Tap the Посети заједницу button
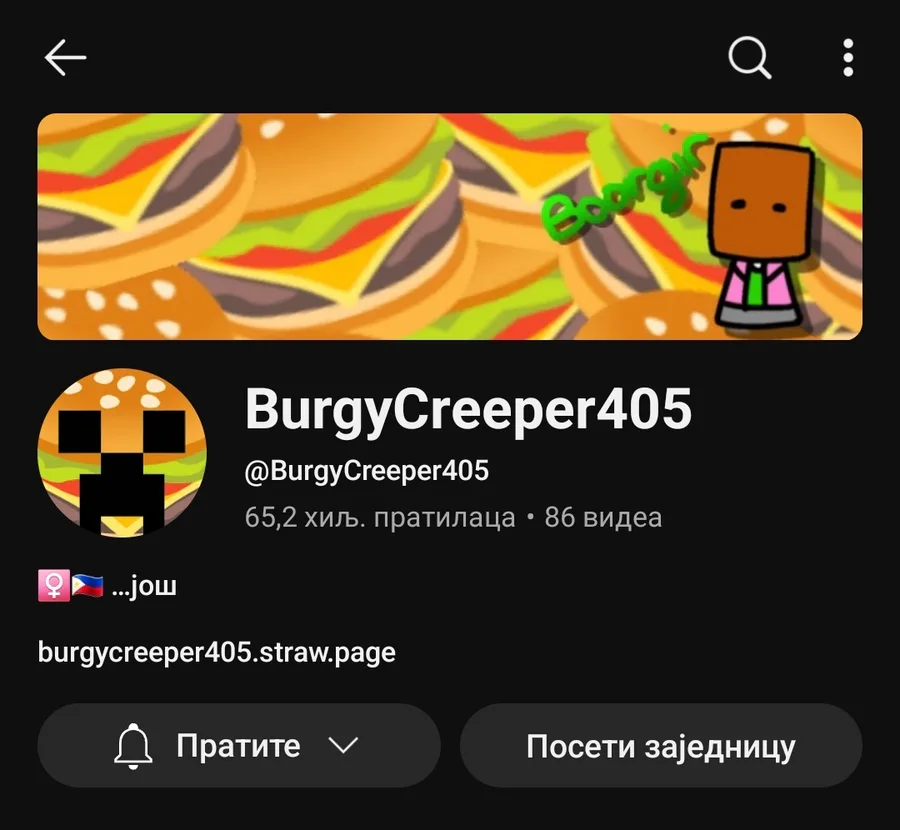 (x=661, y=746)
